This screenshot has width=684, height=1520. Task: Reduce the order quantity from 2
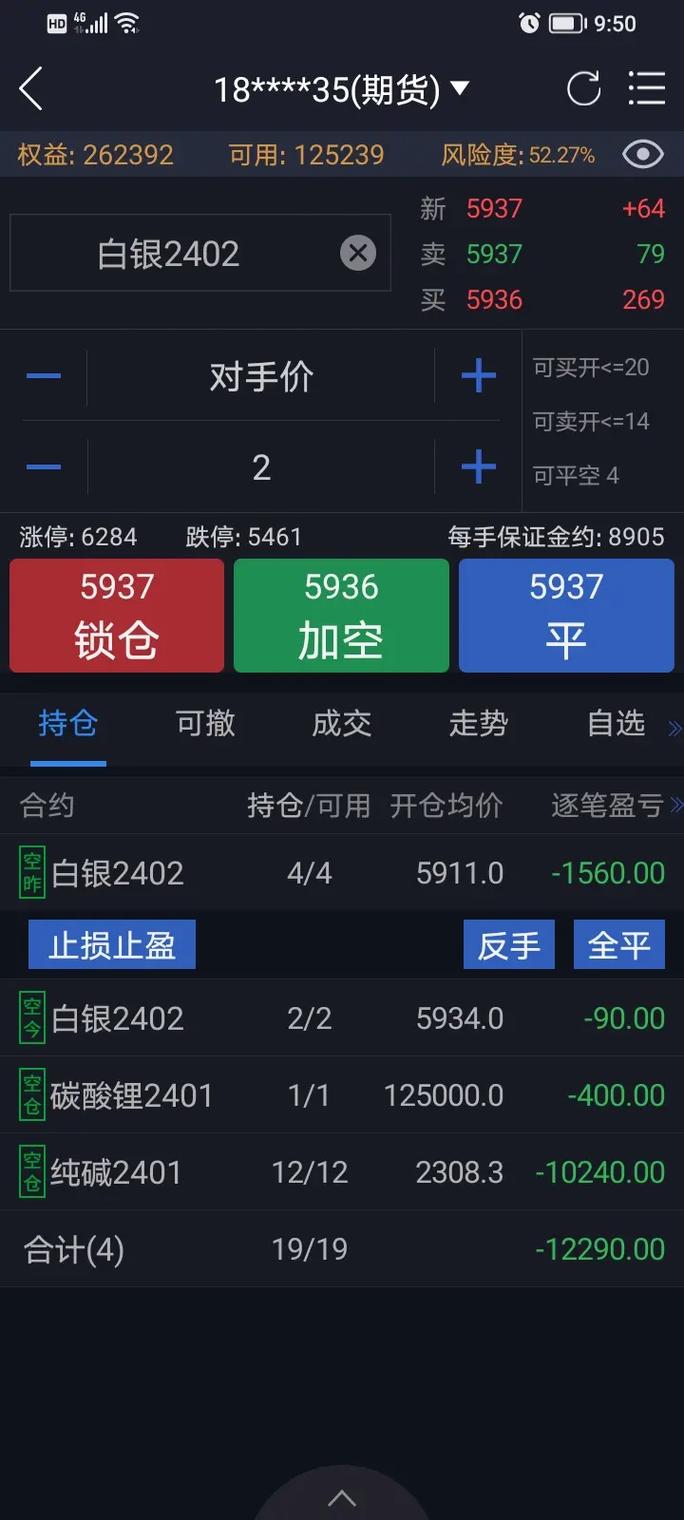44,467
